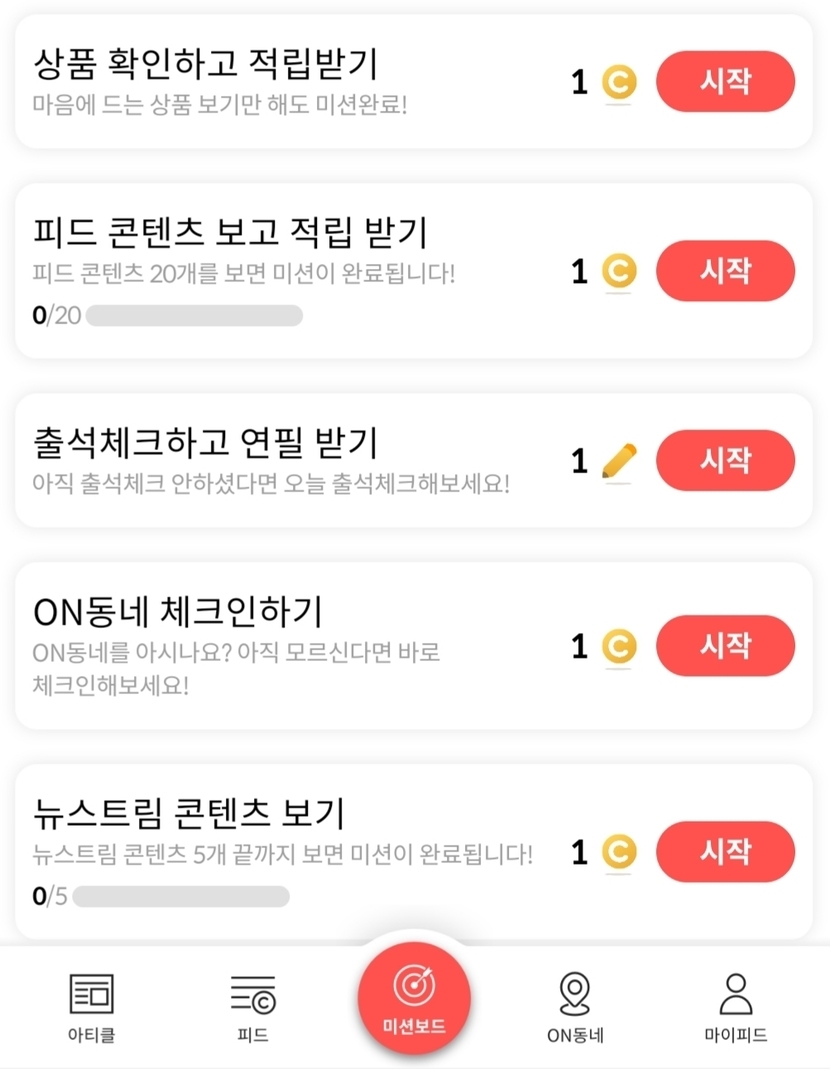
Task: Tap 시작 for 피드 콘텐츠 보고 적립 받기
Action: pyautogui.click(x=725, y=271)
